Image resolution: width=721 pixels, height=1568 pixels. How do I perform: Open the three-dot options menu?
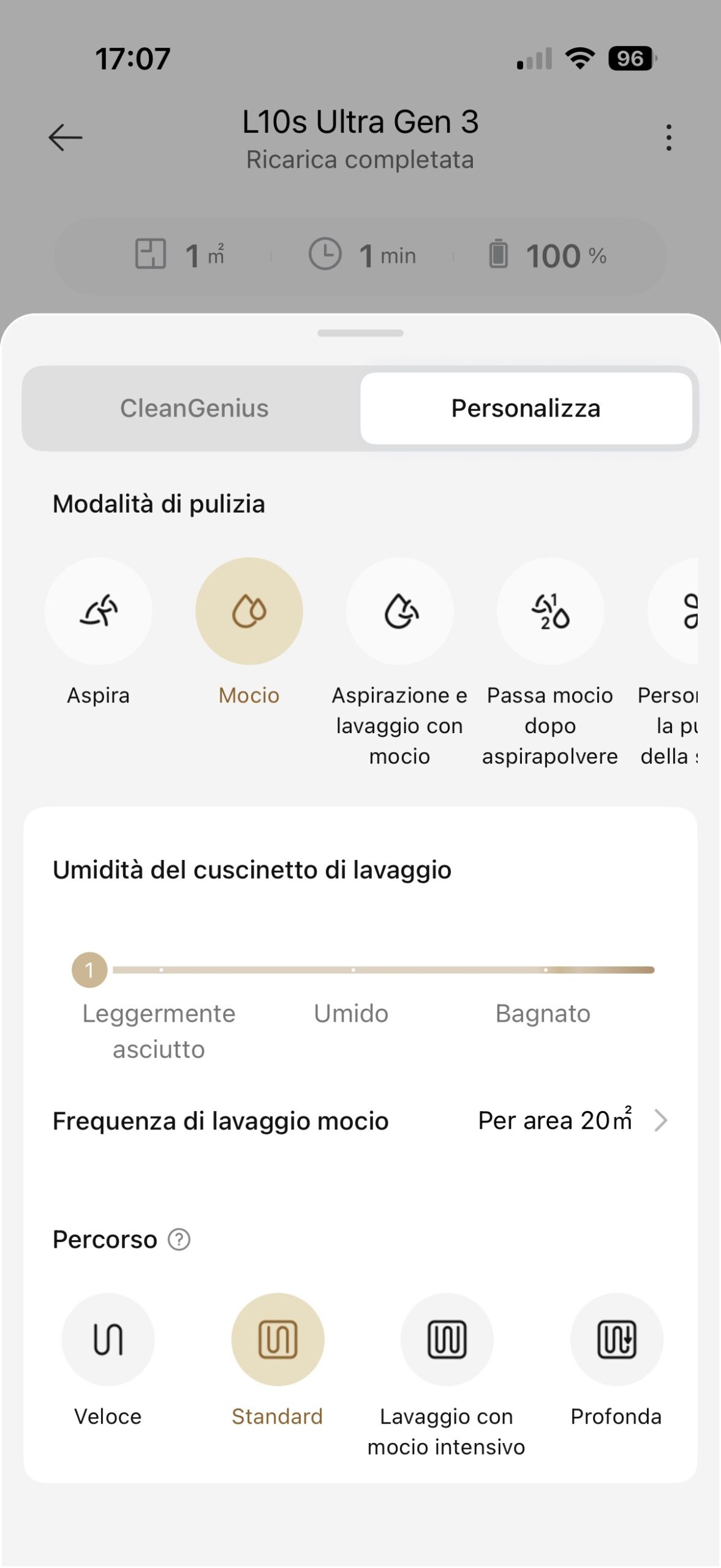click(x=669, y=137)
